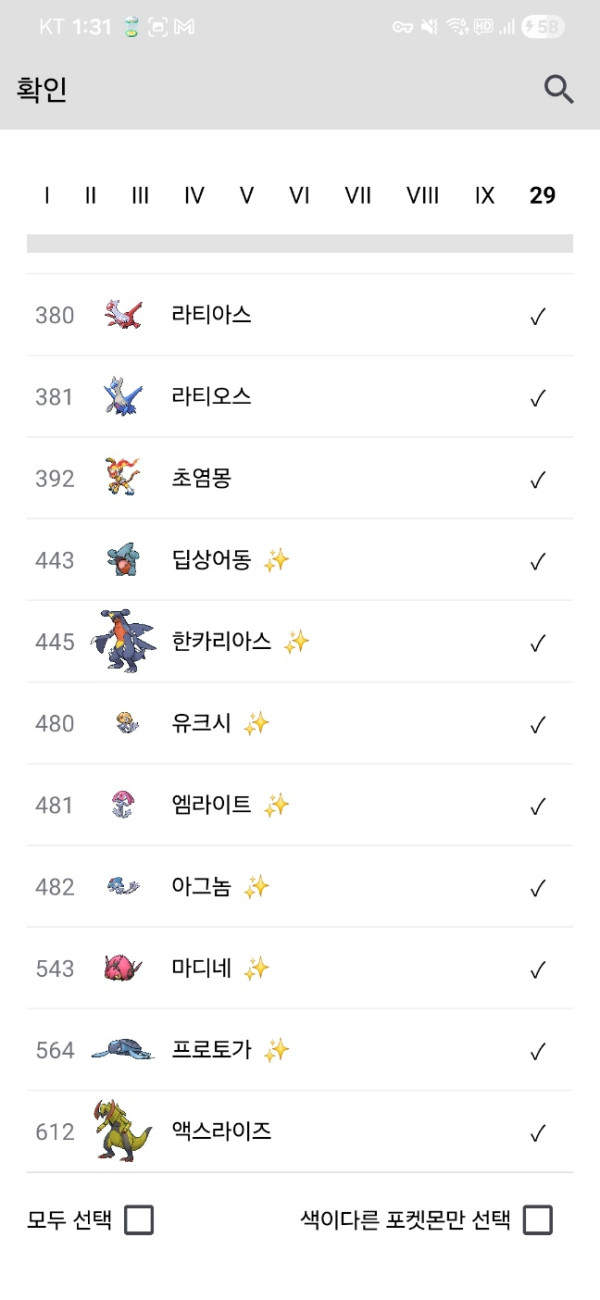Open the search magnifier icon

tap(559, 90)
